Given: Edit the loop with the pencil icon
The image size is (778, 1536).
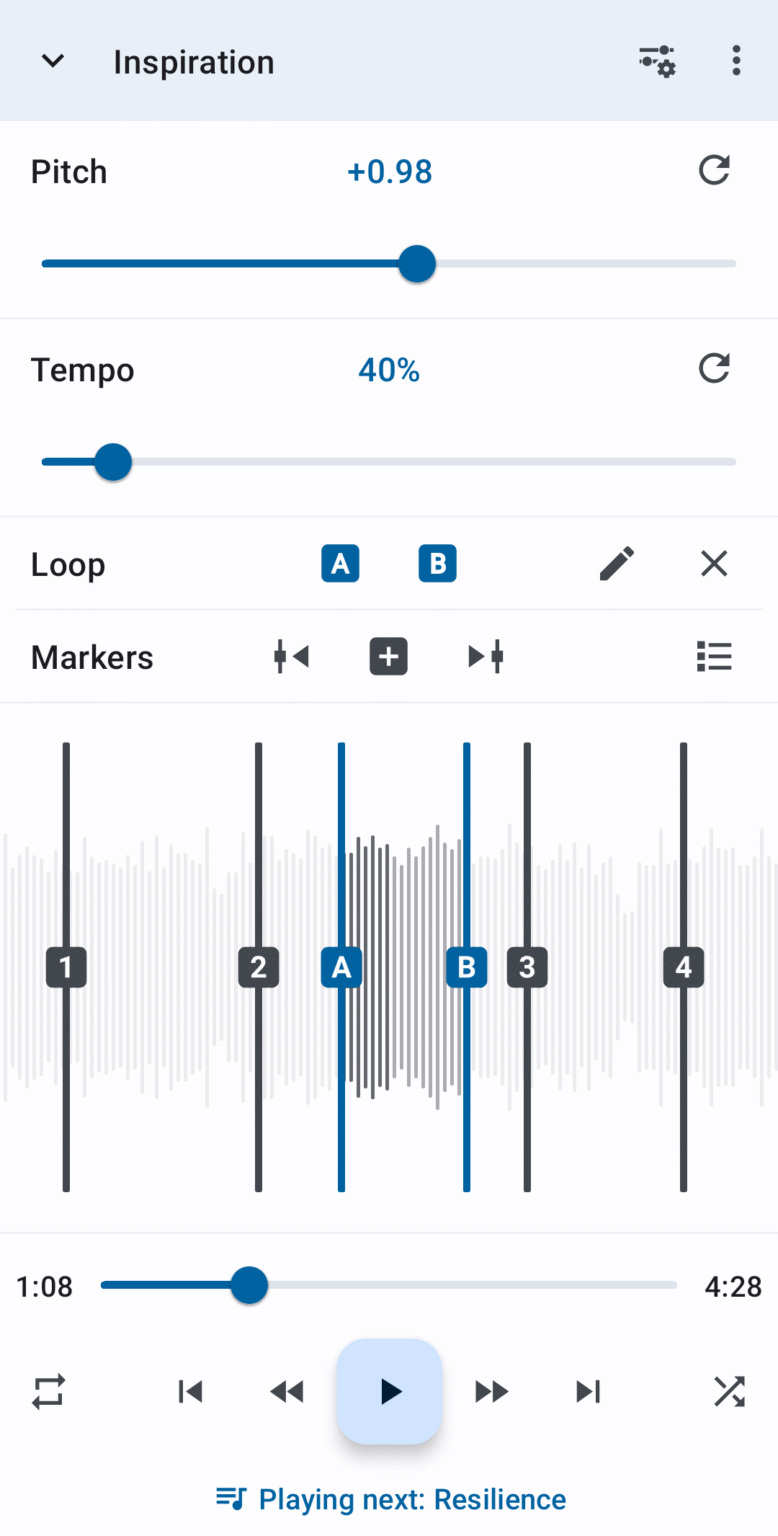Looking at the screenshot, I should pyautogui.click(x=617, y=563).
